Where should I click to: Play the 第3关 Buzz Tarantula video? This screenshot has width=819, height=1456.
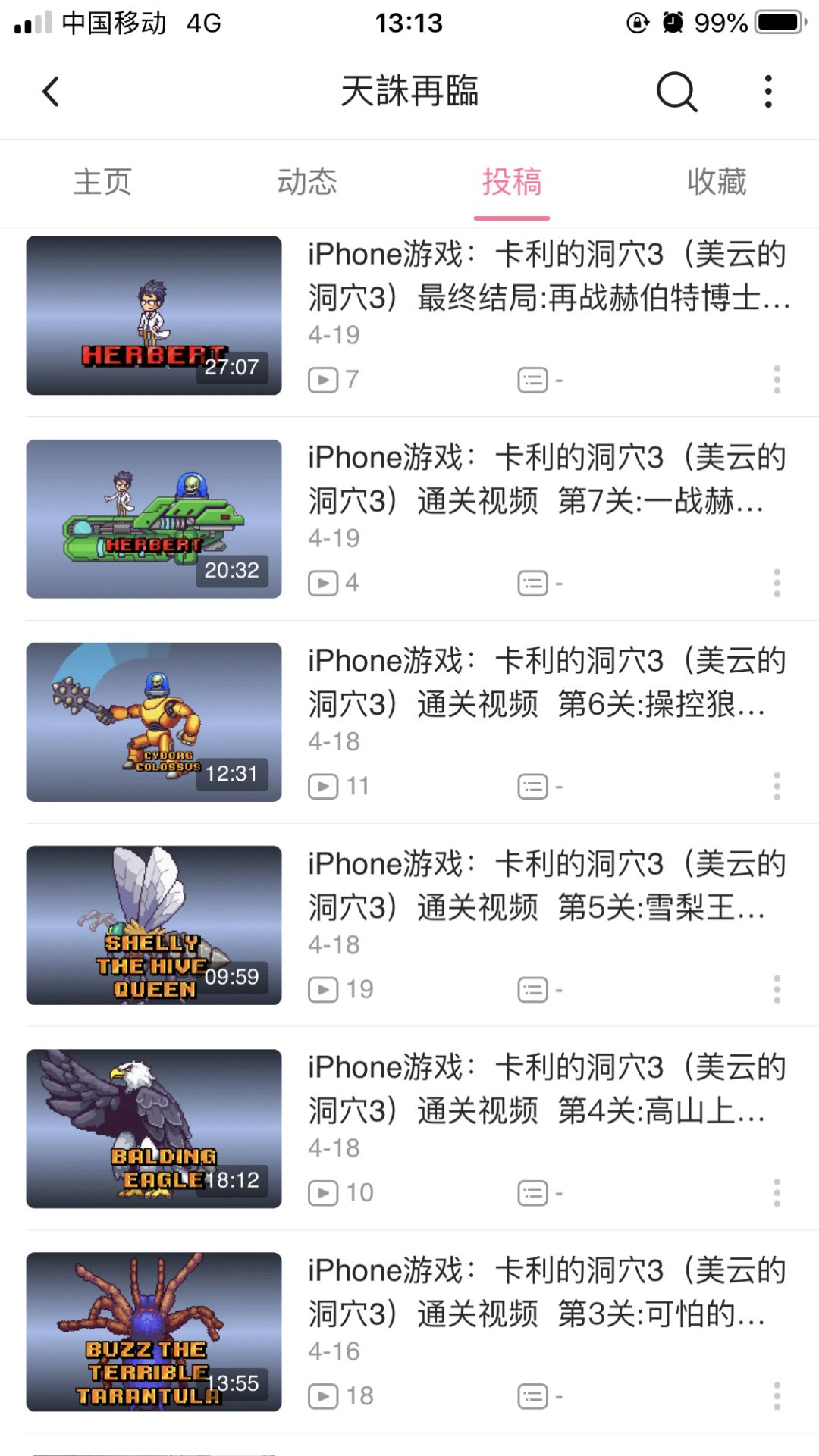click(x=154, y=1332)
